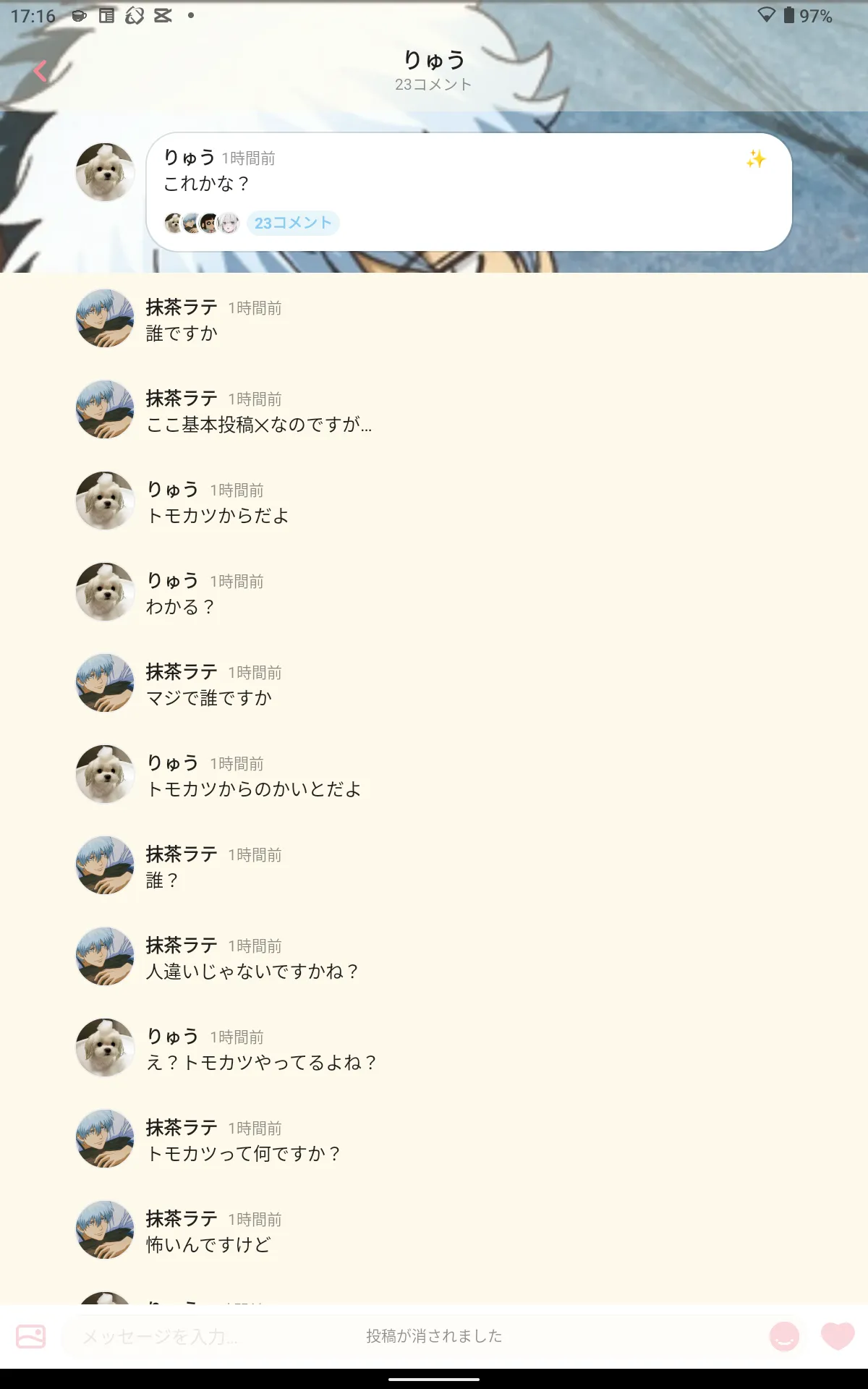Attach an image with the picture icon
This screenshot has height=1389, width=868.
click(x=30, y=1336)
